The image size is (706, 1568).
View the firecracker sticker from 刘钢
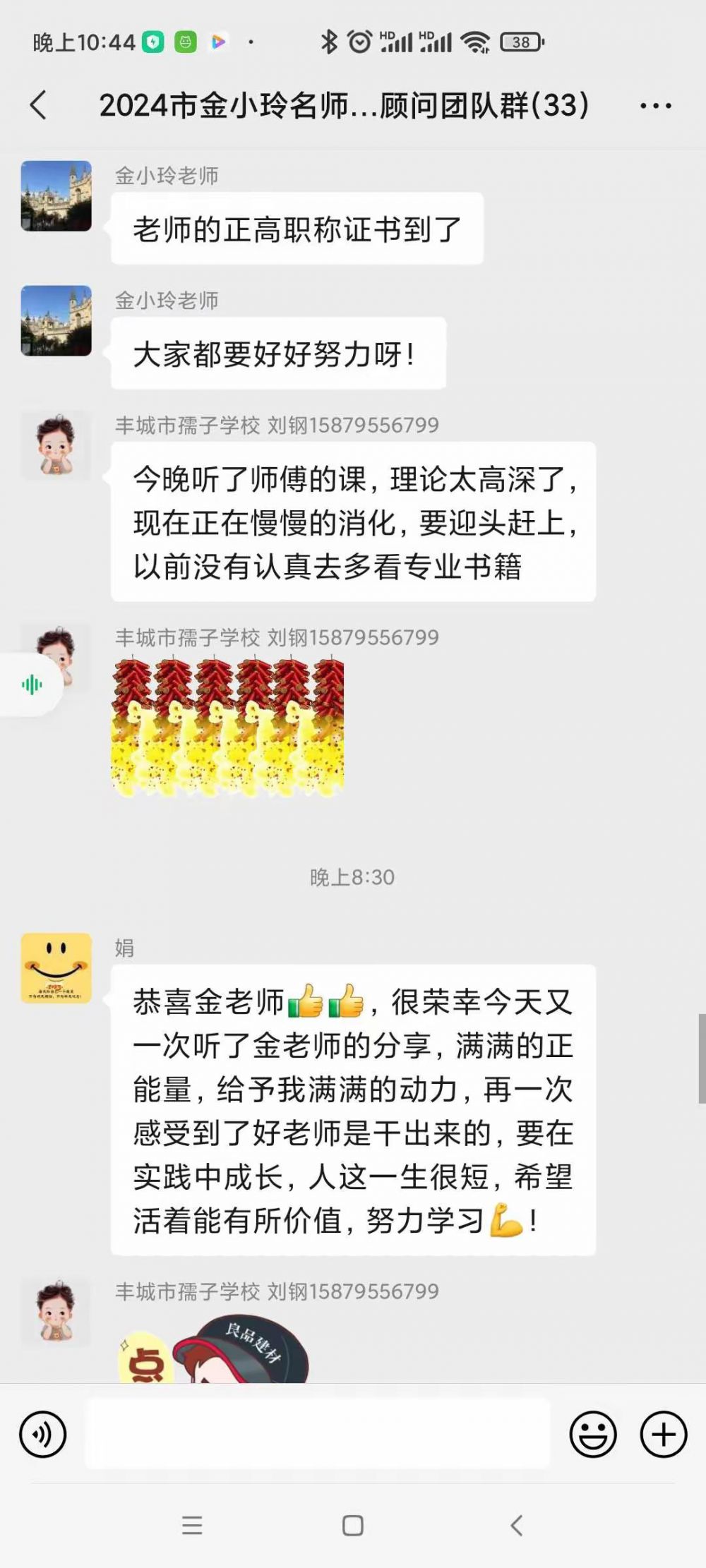click(227, 727)
